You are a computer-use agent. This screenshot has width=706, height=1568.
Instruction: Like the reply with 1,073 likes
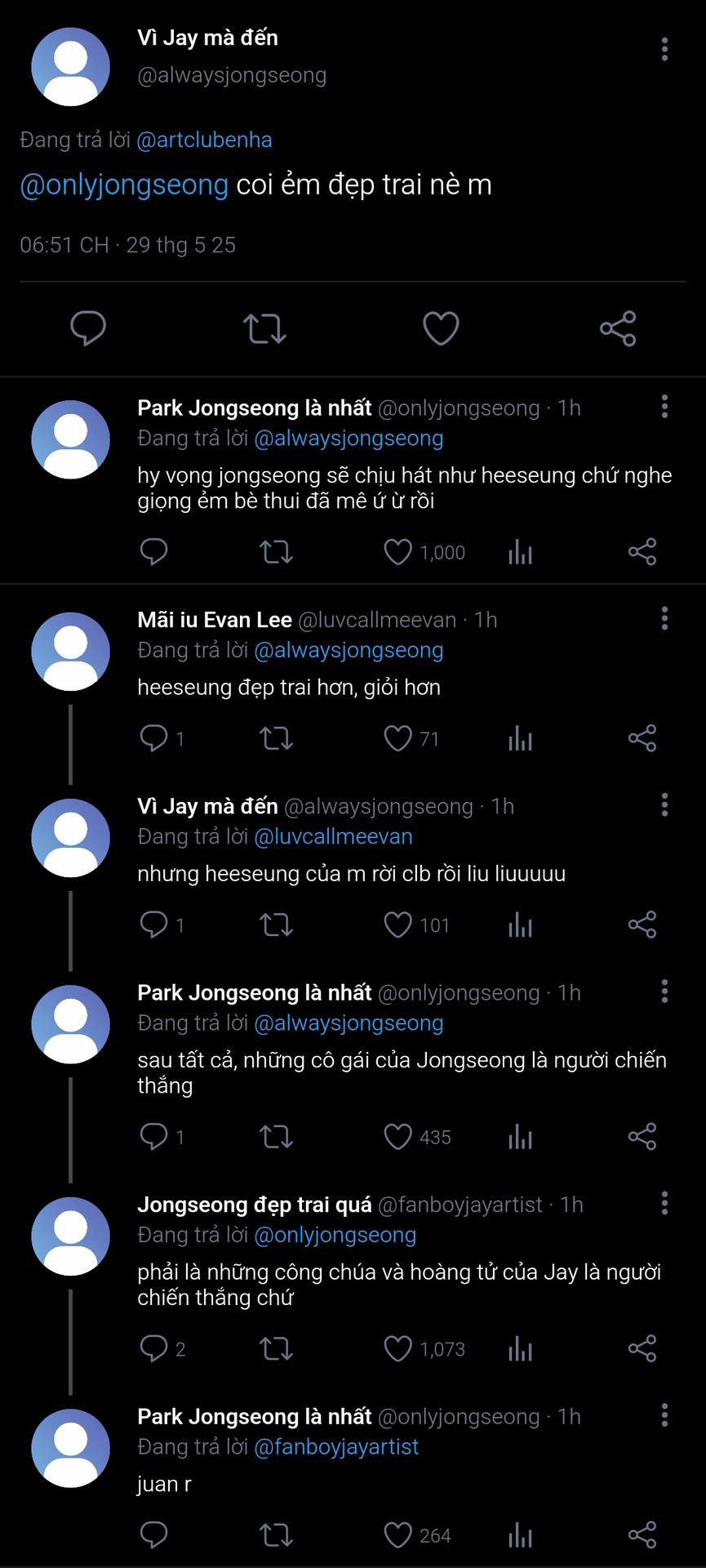(x=397, y=1349)
